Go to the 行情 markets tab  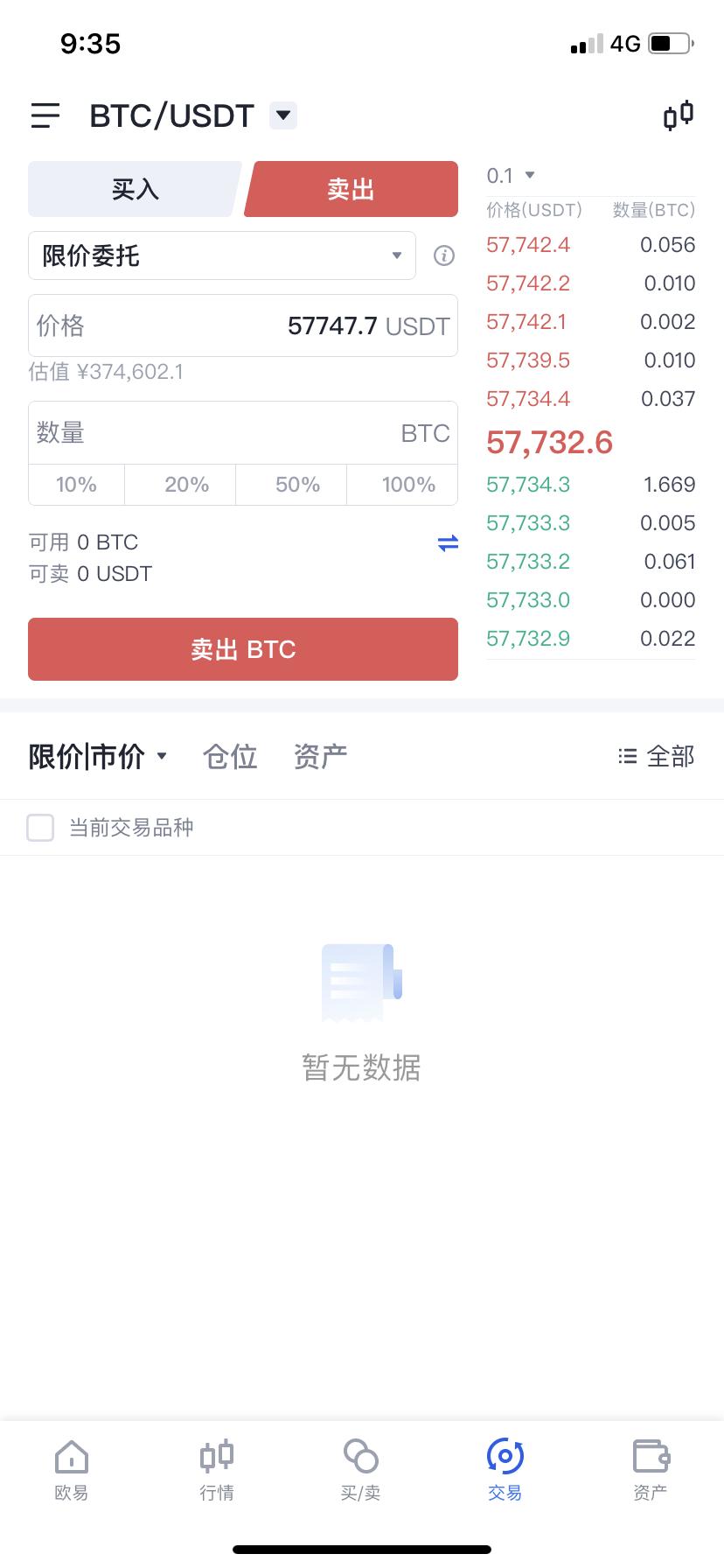pyautogui.click(x=216, y=1470)
